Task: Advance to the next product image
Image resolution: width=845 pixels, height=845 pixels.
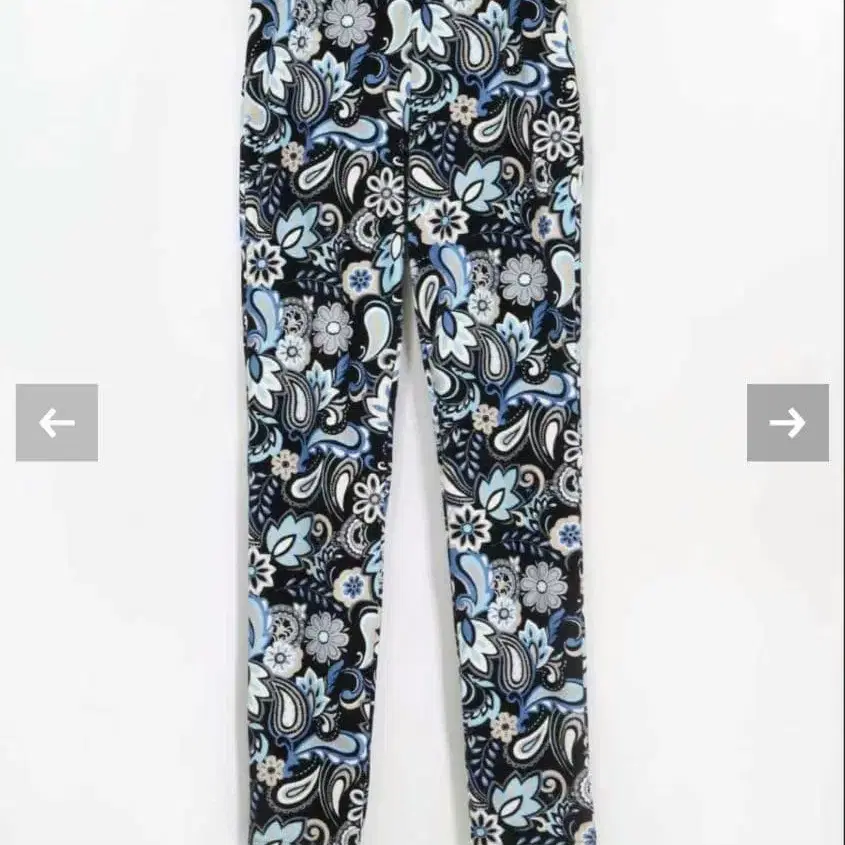Action: tap(787, 422)
